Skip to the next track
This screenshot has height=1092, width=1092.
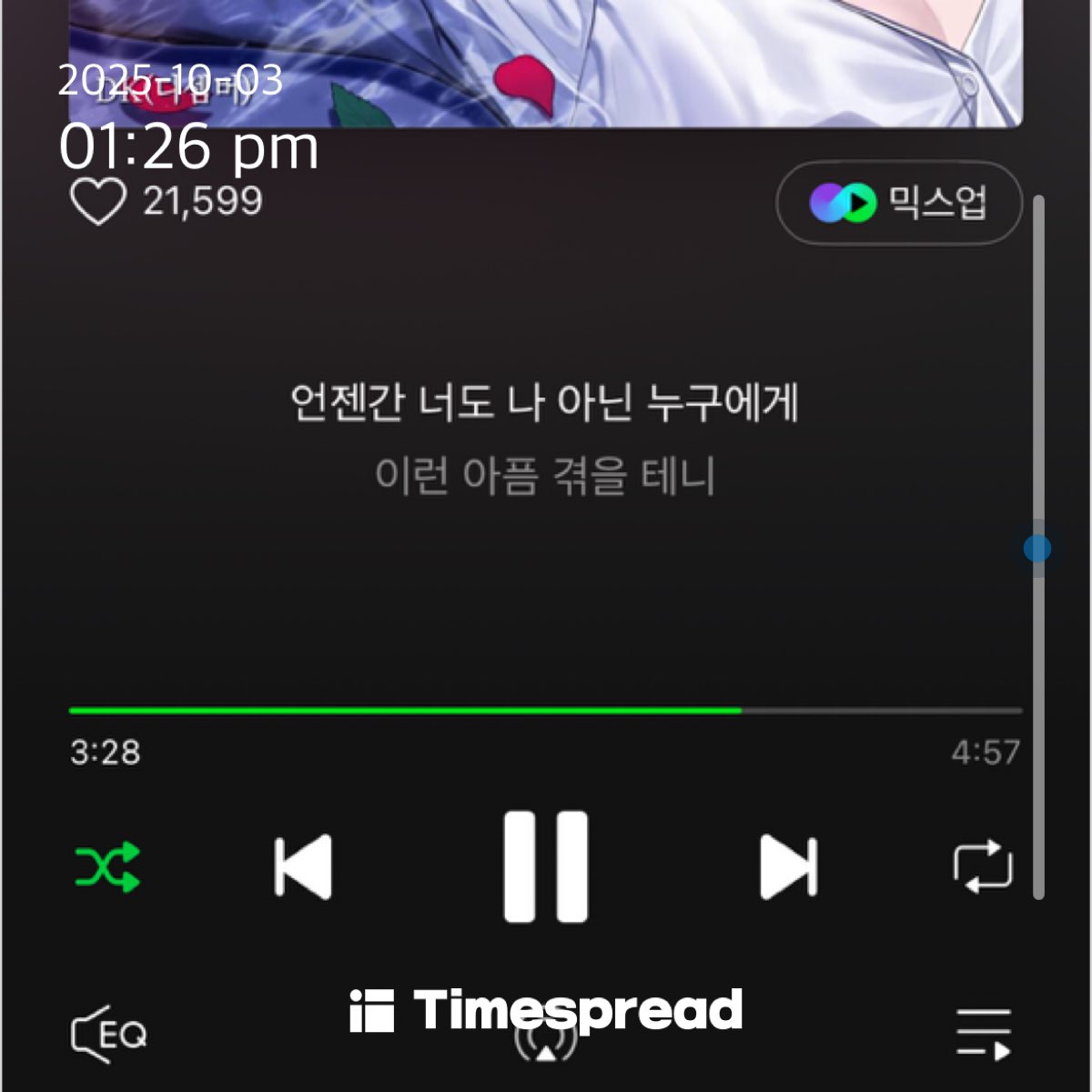[788, 866]
